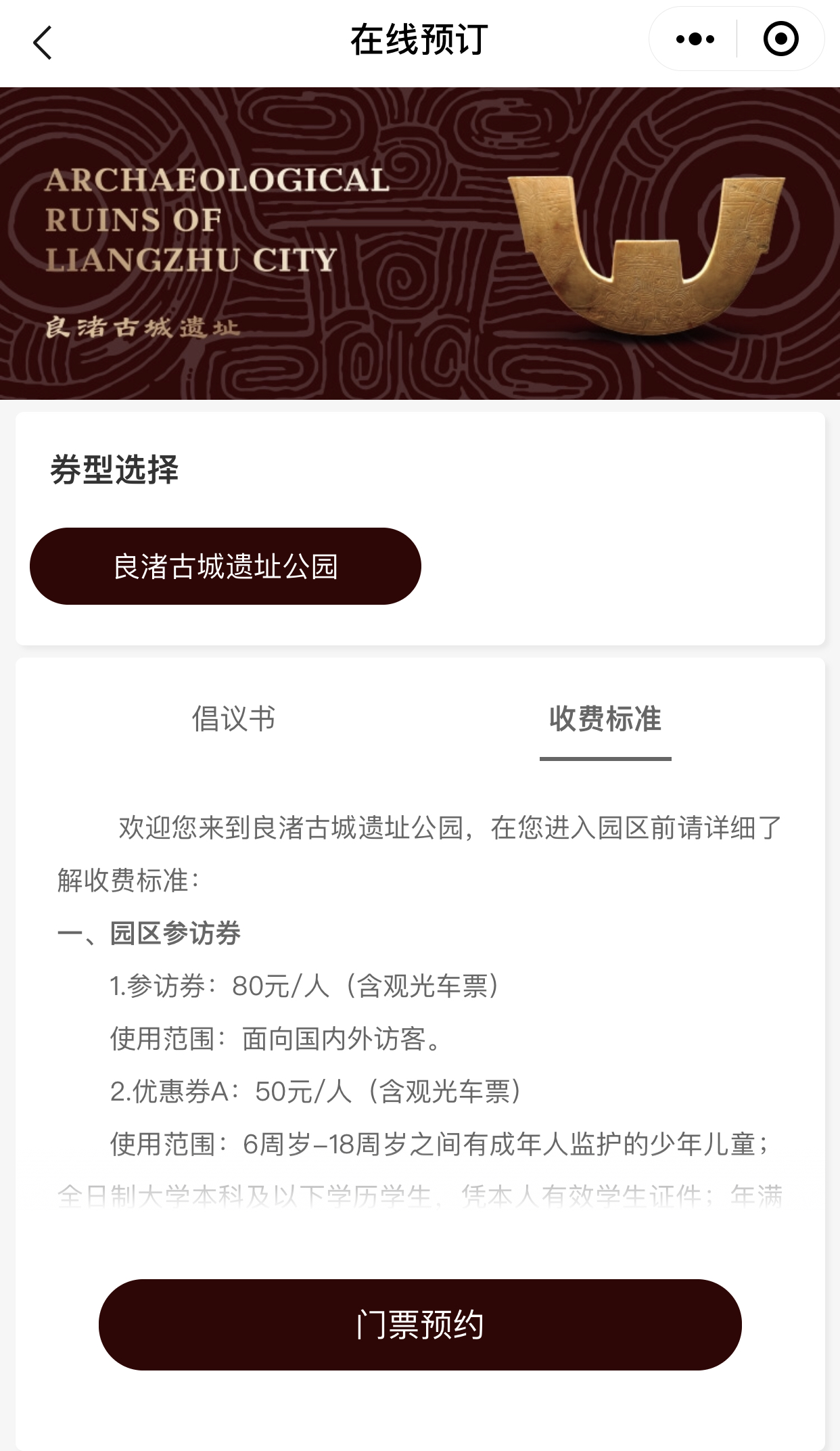Go back using the top-left arrow

coord(43,43)
